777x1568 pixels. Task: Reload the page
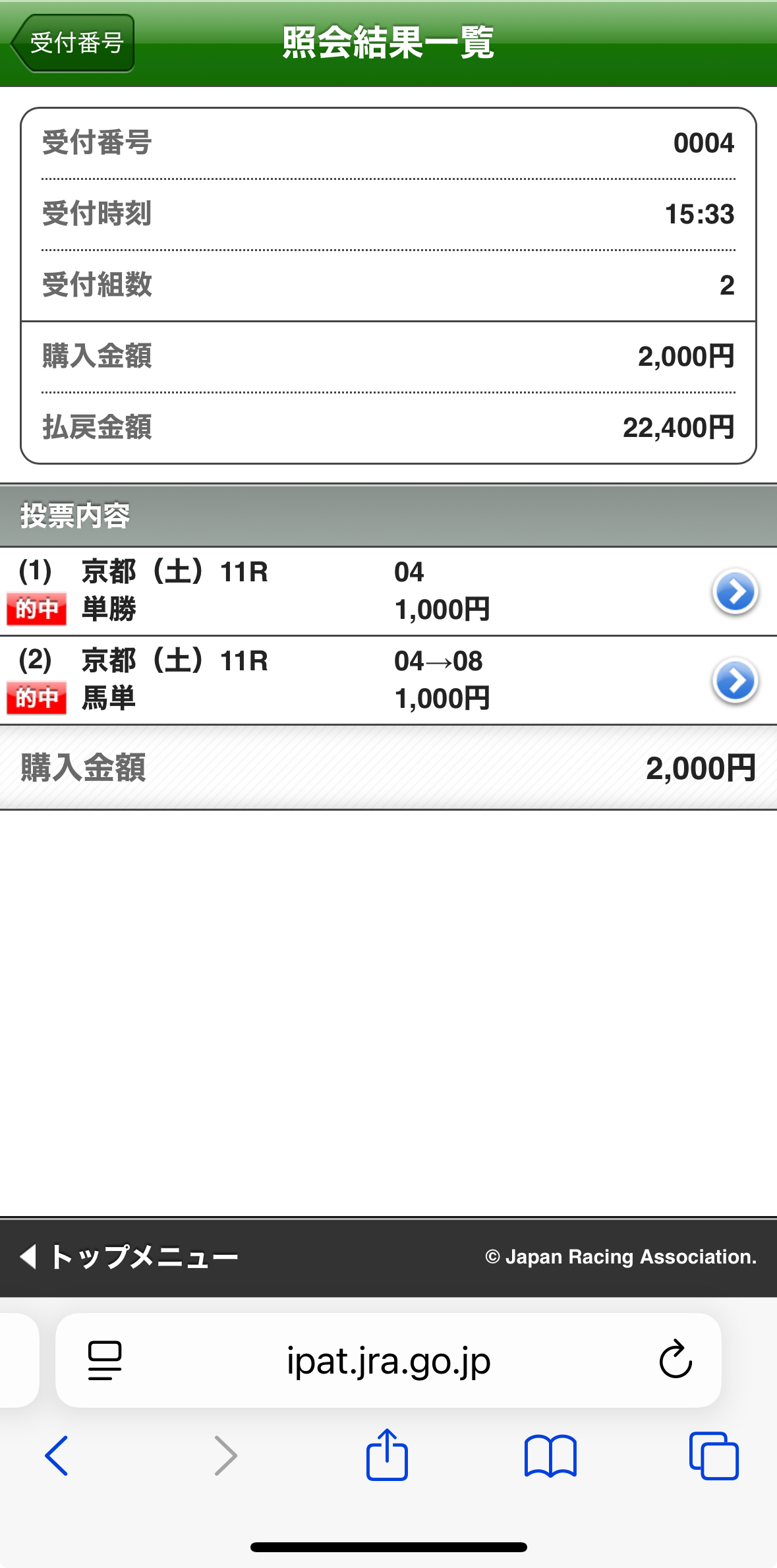[x=676, y=1360]
